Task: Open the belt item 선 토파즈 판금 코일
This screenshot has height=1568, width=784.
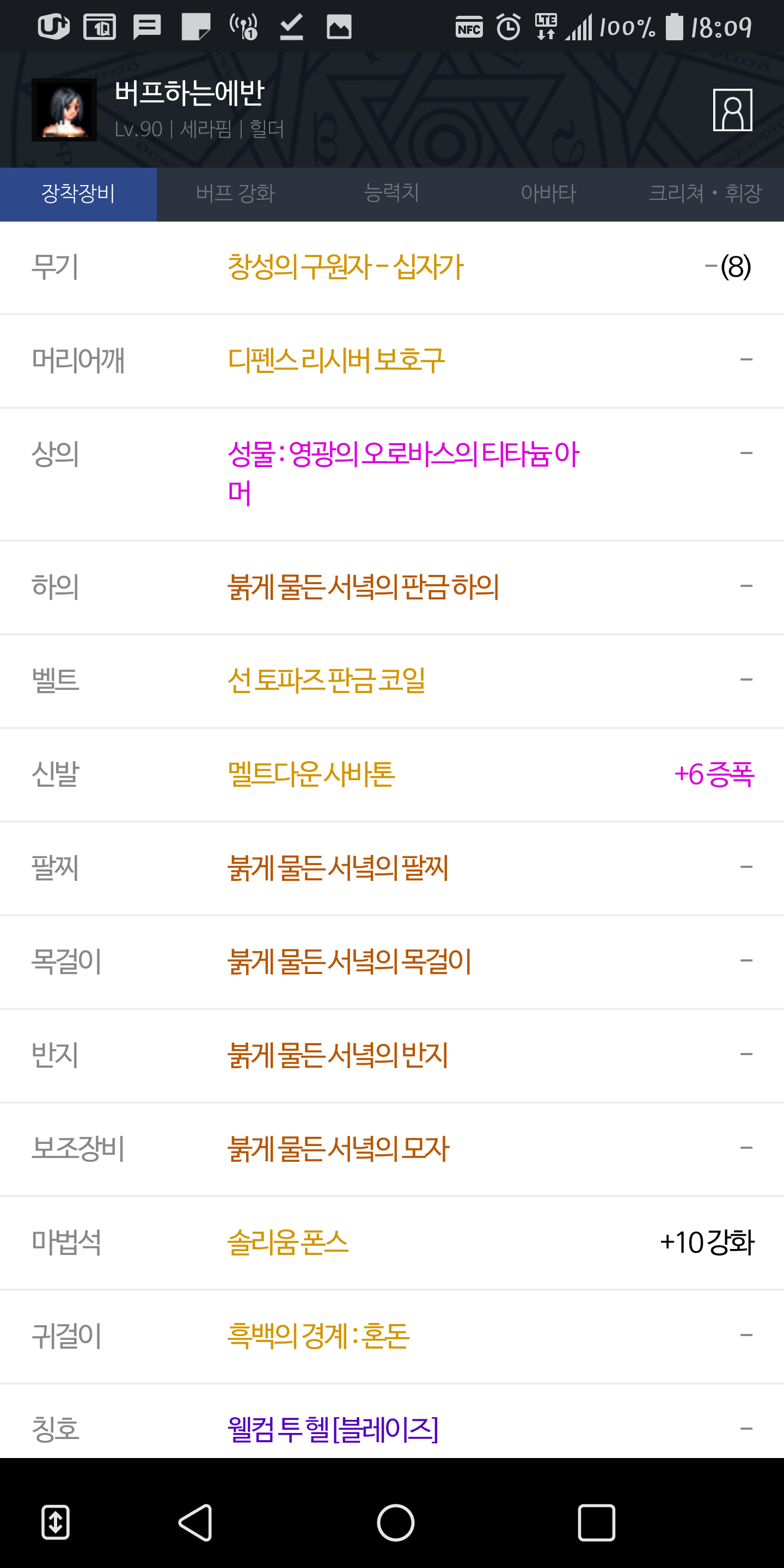Action: click(326, 681)
